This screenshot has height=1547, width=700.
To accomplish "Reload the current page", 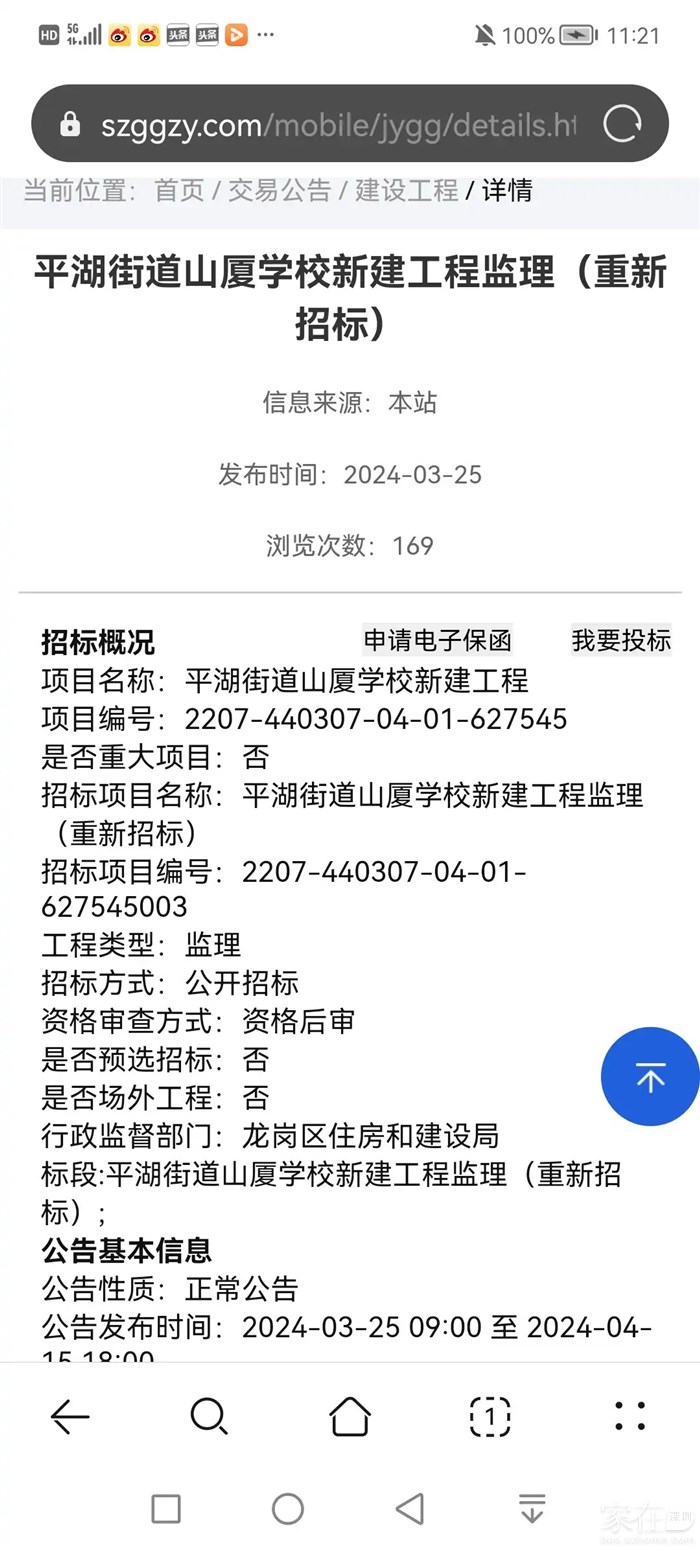I will coord(622,124).
